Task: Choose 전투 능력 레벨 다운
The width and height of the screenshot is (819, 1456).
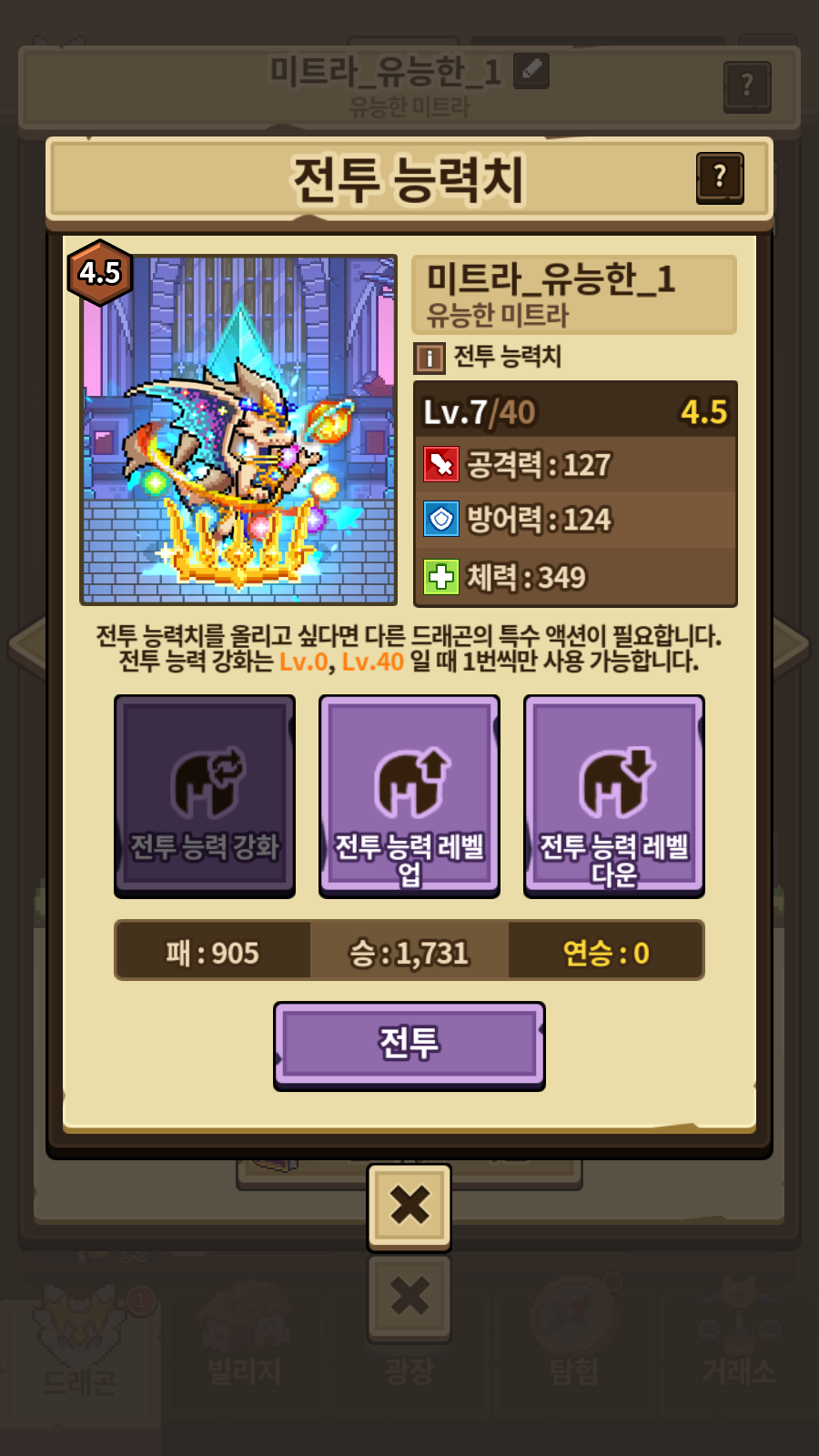Action: (614, 796)
